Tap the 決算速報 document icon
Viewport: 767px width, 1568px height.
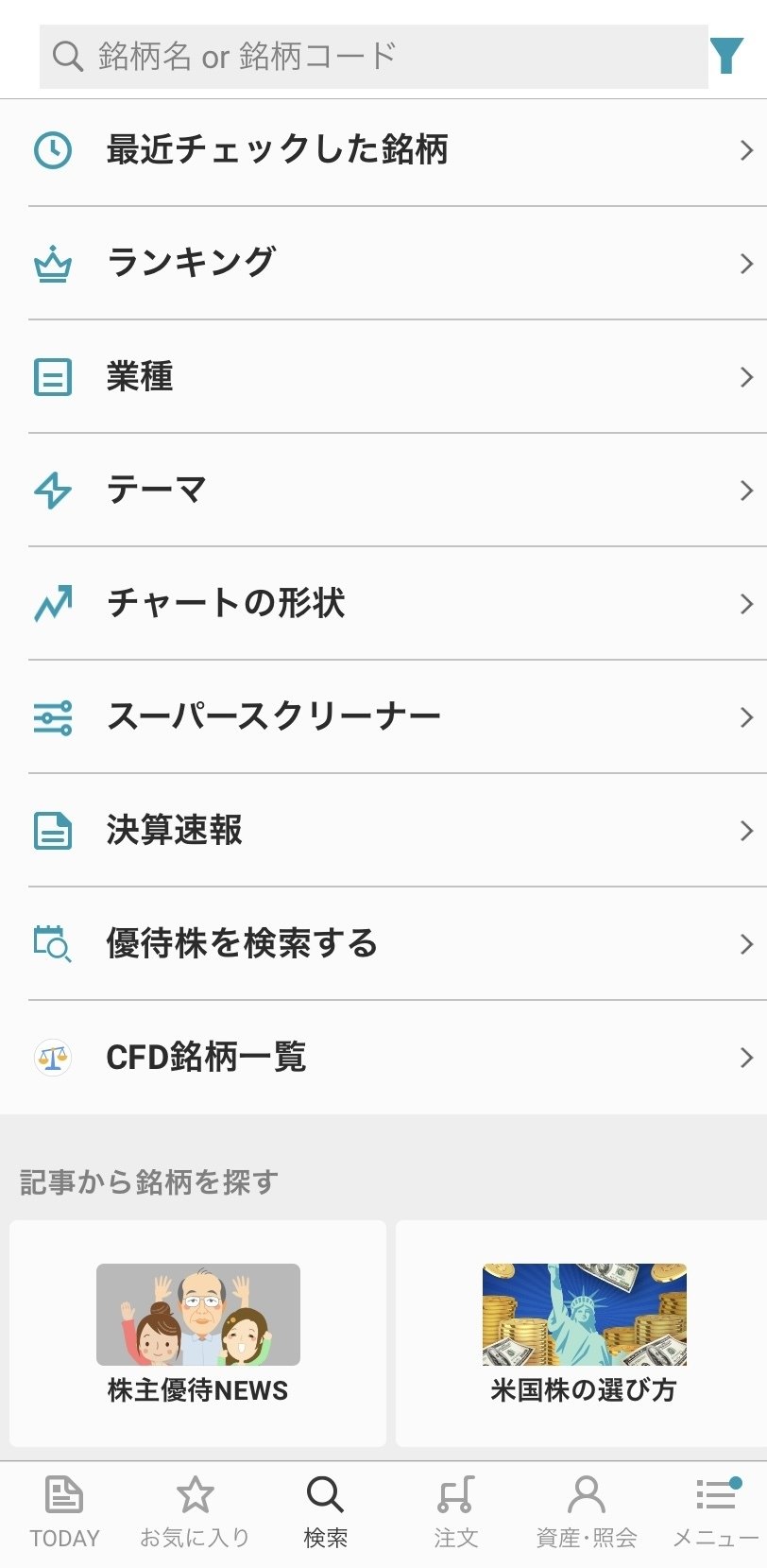click(54, 831)
